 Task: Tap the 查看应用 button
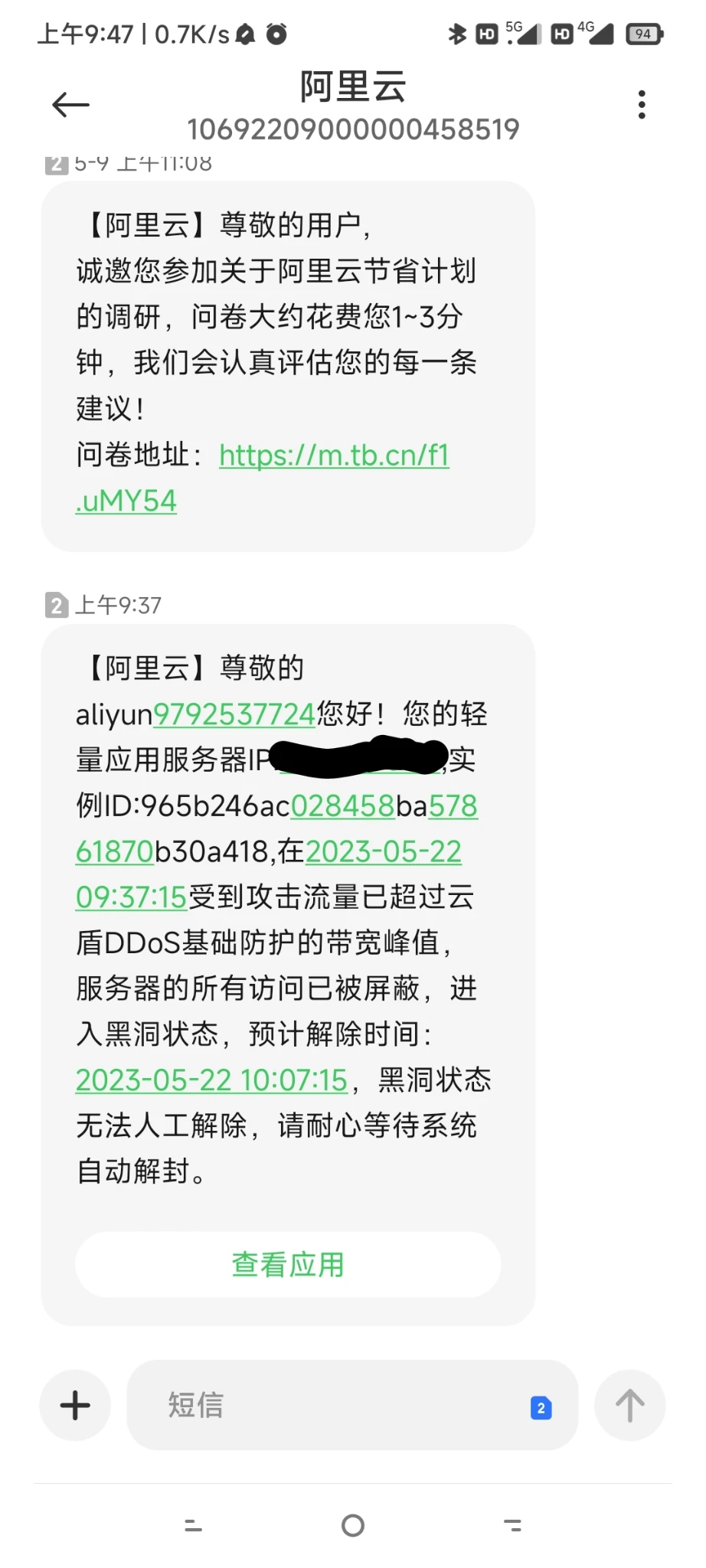[288, 1265]
